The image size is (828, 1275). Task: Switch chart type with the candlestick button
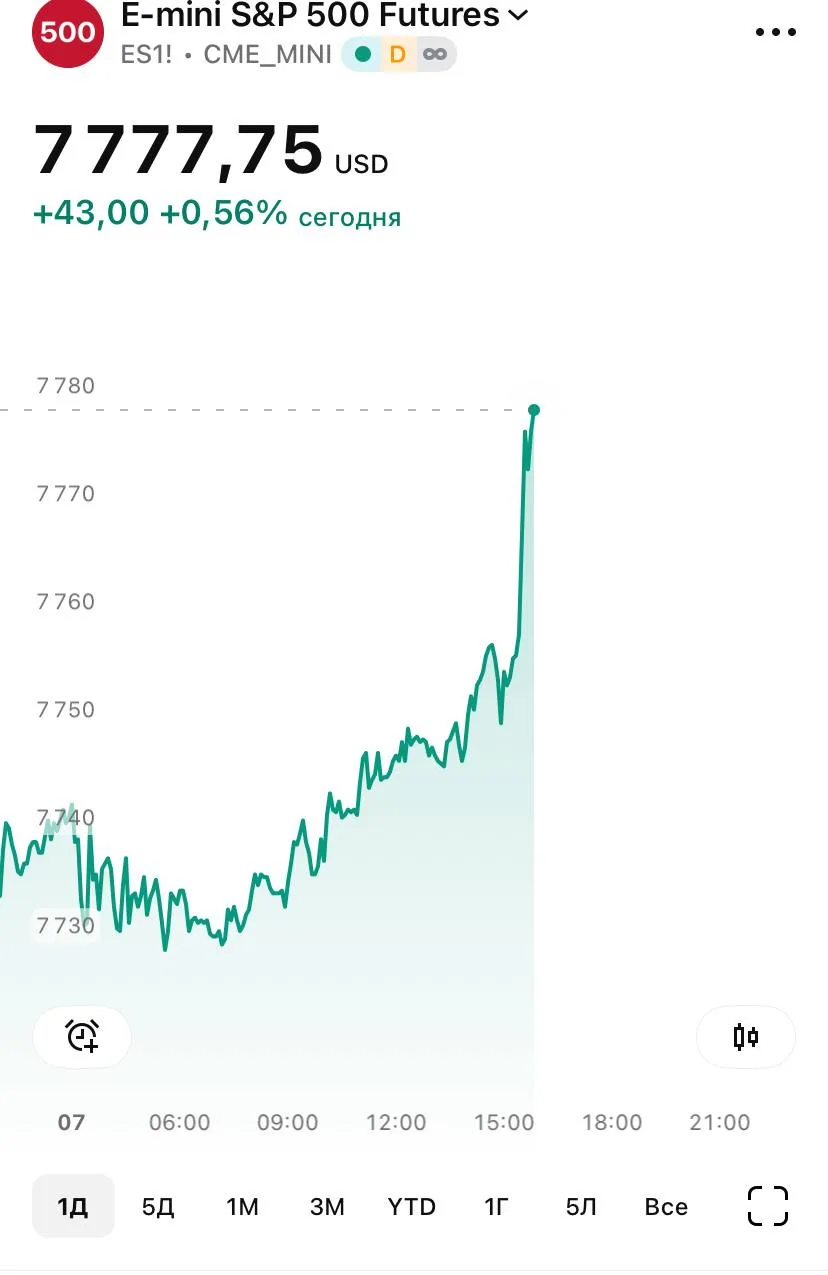click(746, 1036)
